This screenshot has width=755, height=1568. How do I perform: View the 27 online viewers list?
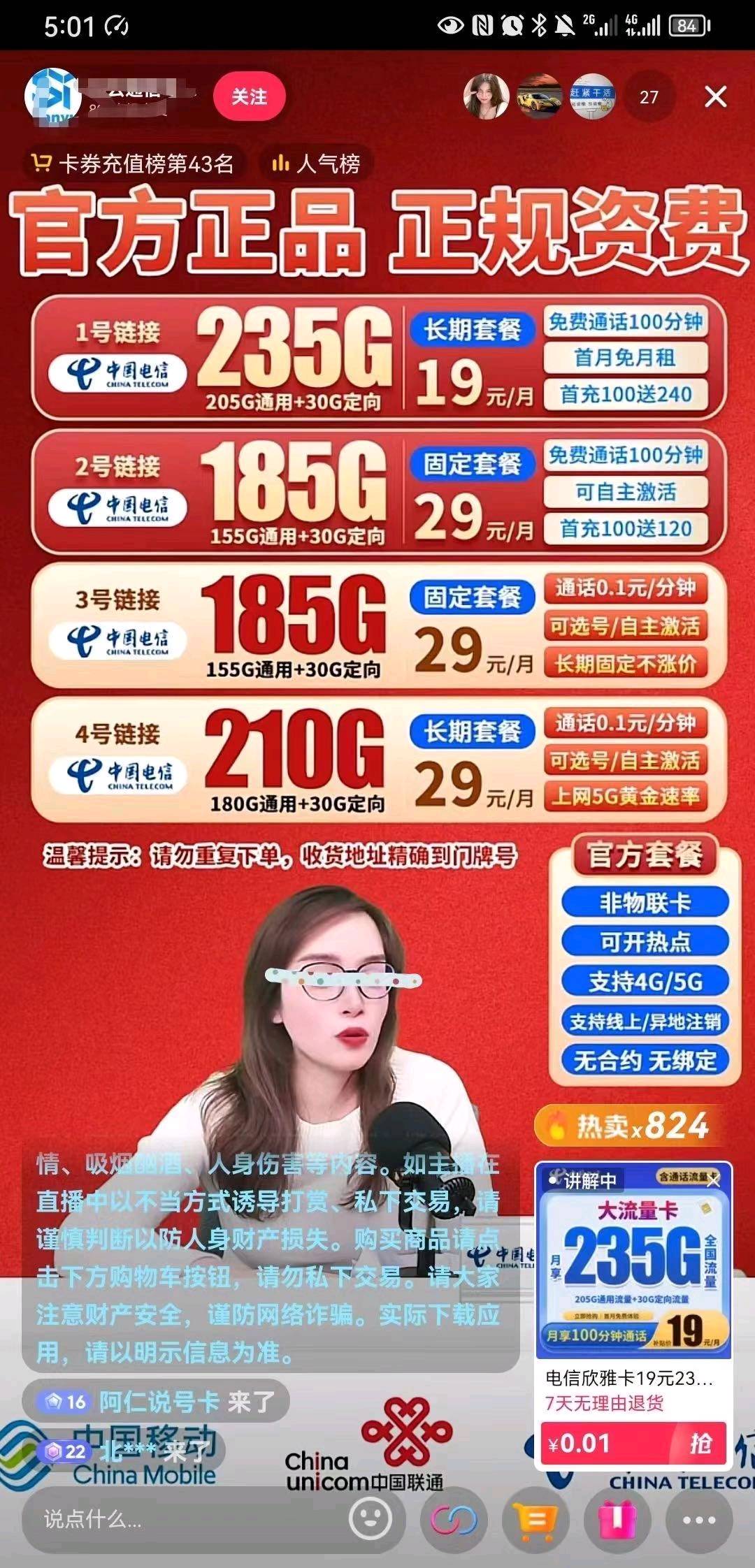(x=649, y=97)
